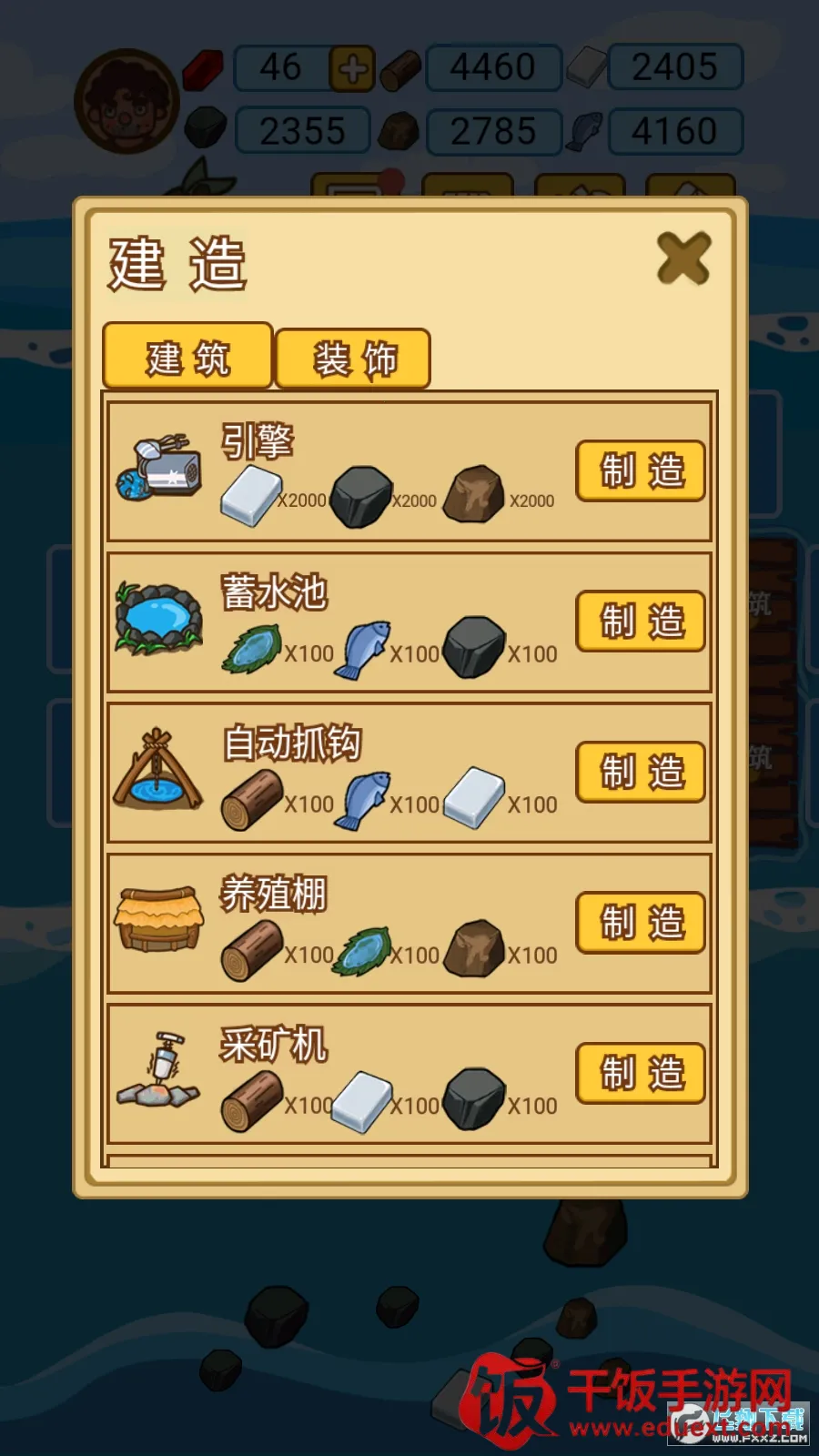Switch to the 装饰 tab
The width and height of the screenshot is (819, 1456).
pyautogui.click(x=353, y=359)
